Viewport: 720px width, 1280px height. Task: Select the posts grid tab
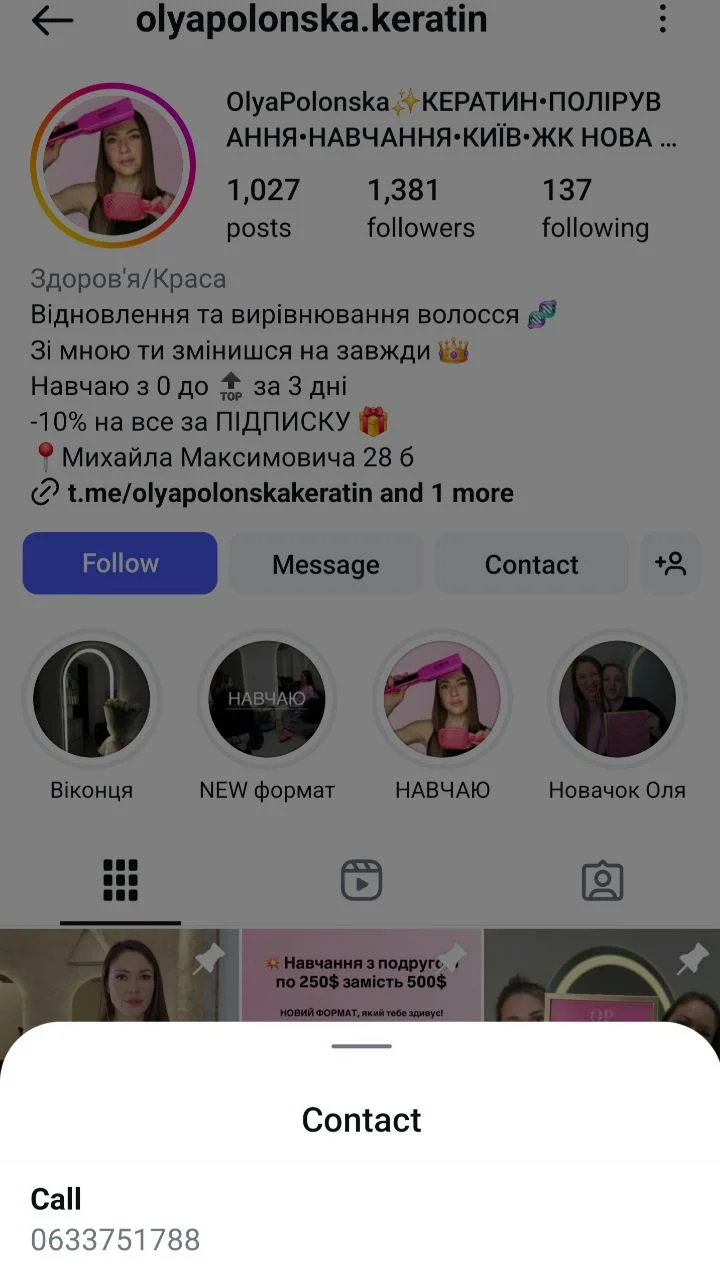coord(120,881)
